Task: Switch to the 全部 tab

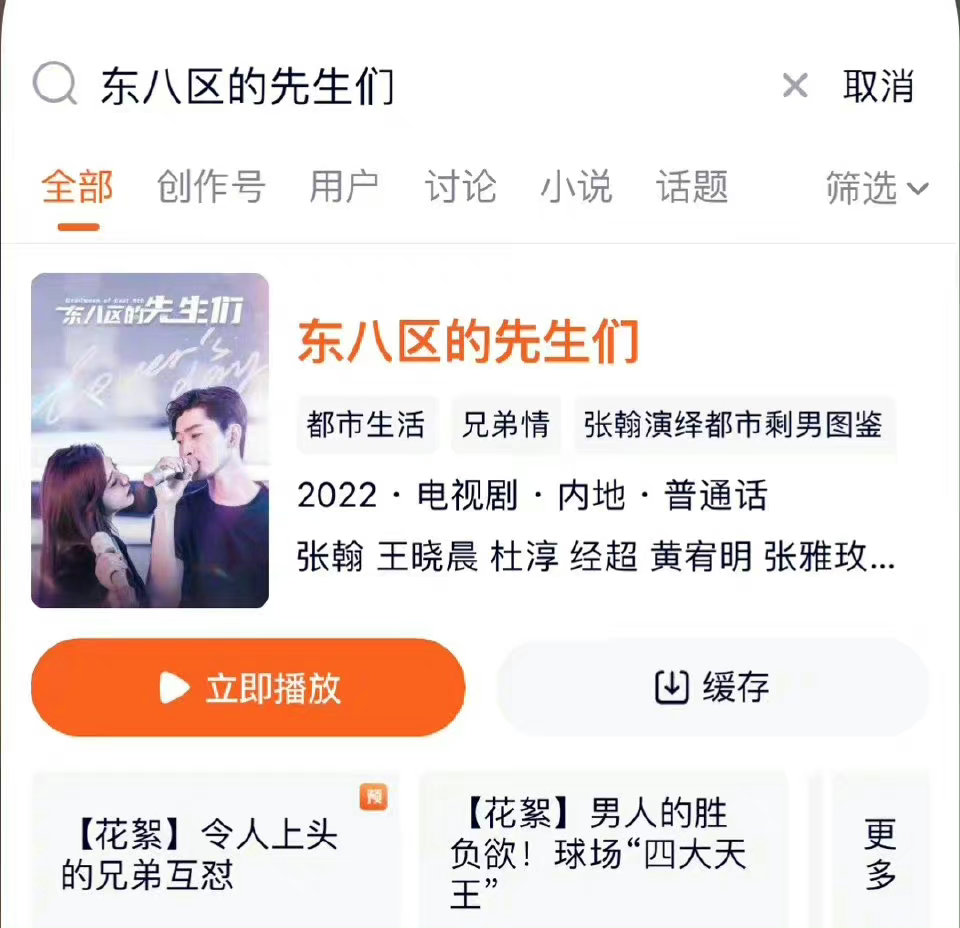Action: (78, 187)
